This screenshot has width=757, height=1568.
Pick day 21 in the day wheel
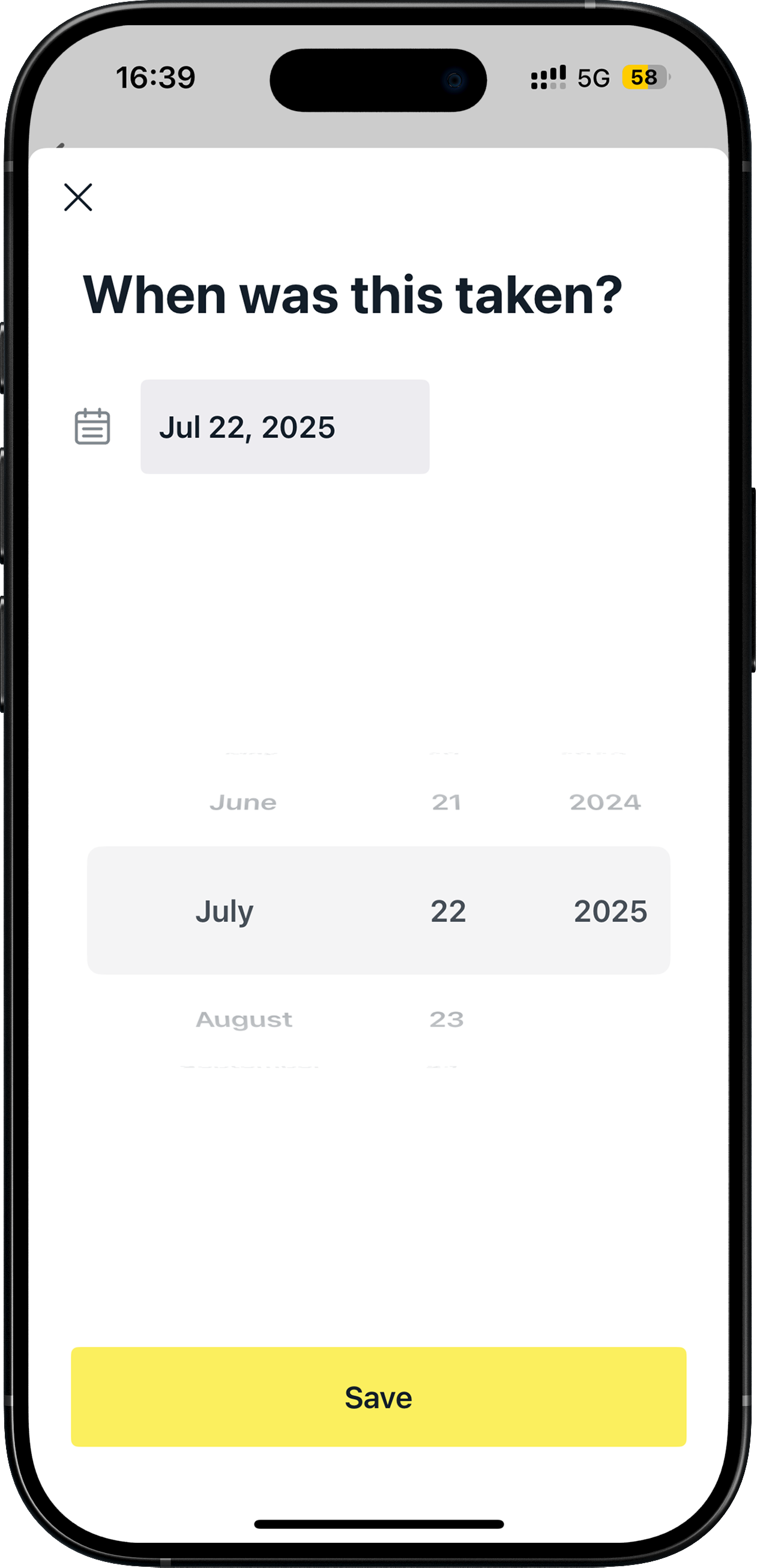tap(447, 802)
